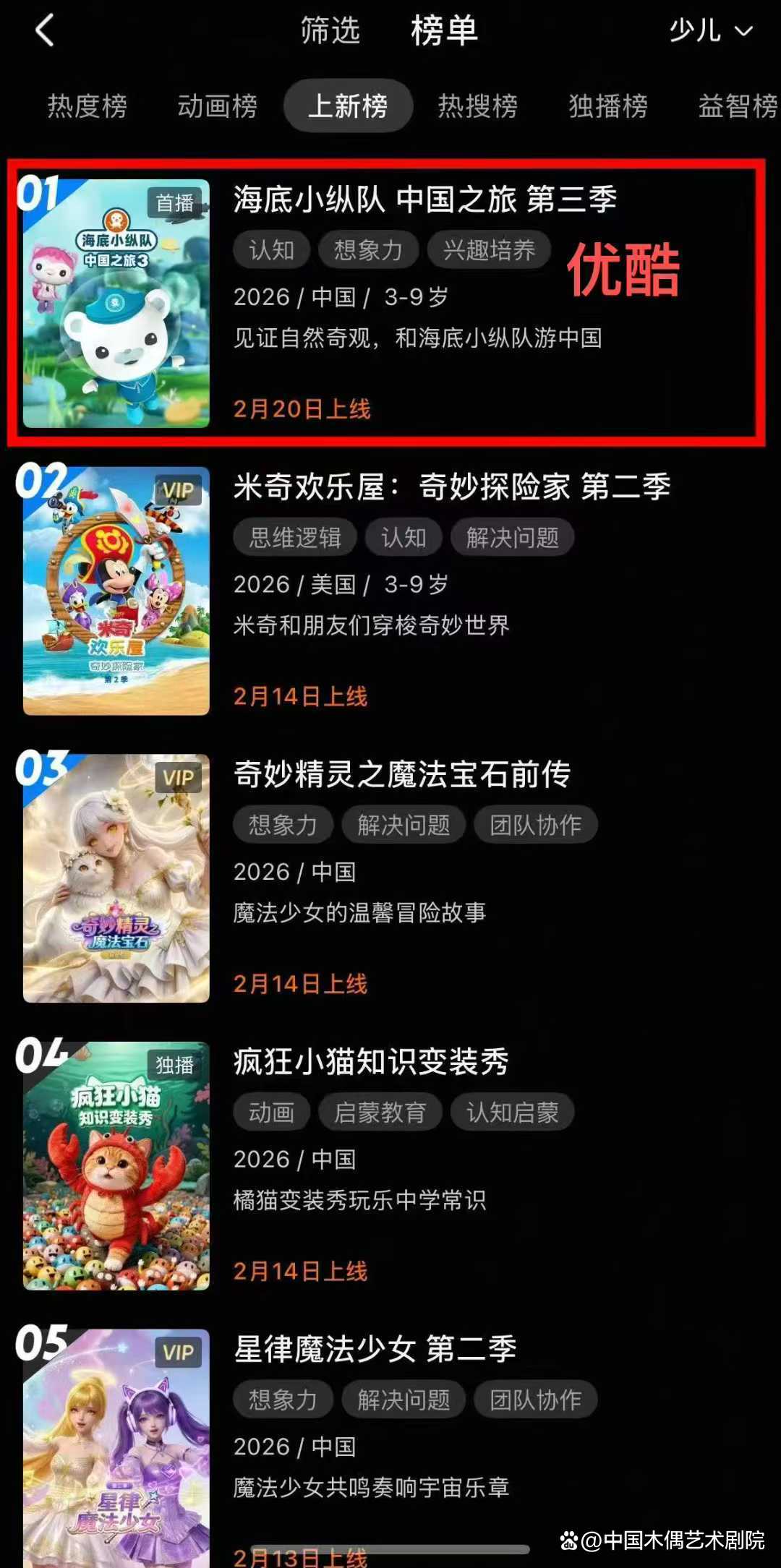Switch to the 筛选 tab

click(x=330, y=31)
